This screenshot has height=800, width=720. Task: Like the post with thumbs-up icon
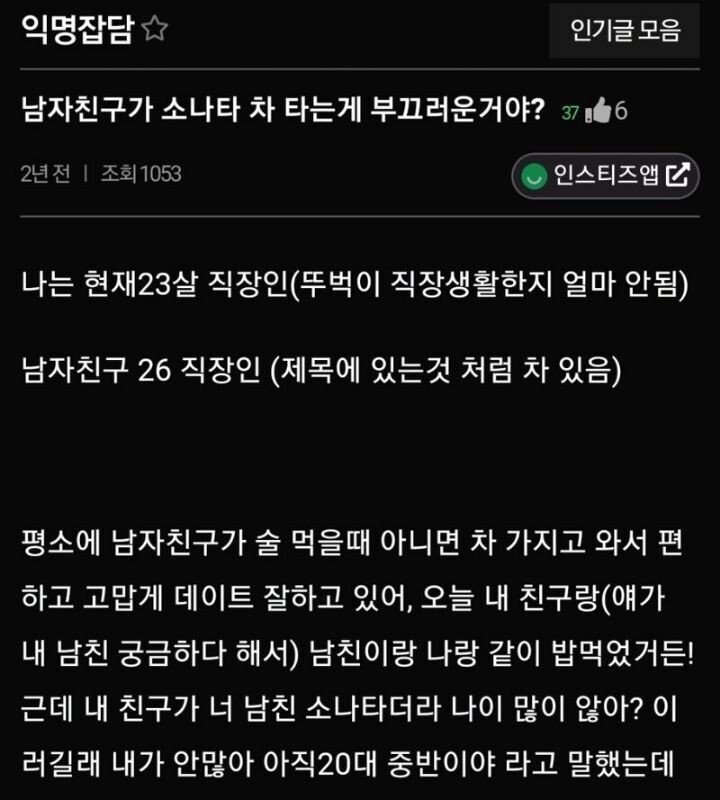(x=598, y=112)
